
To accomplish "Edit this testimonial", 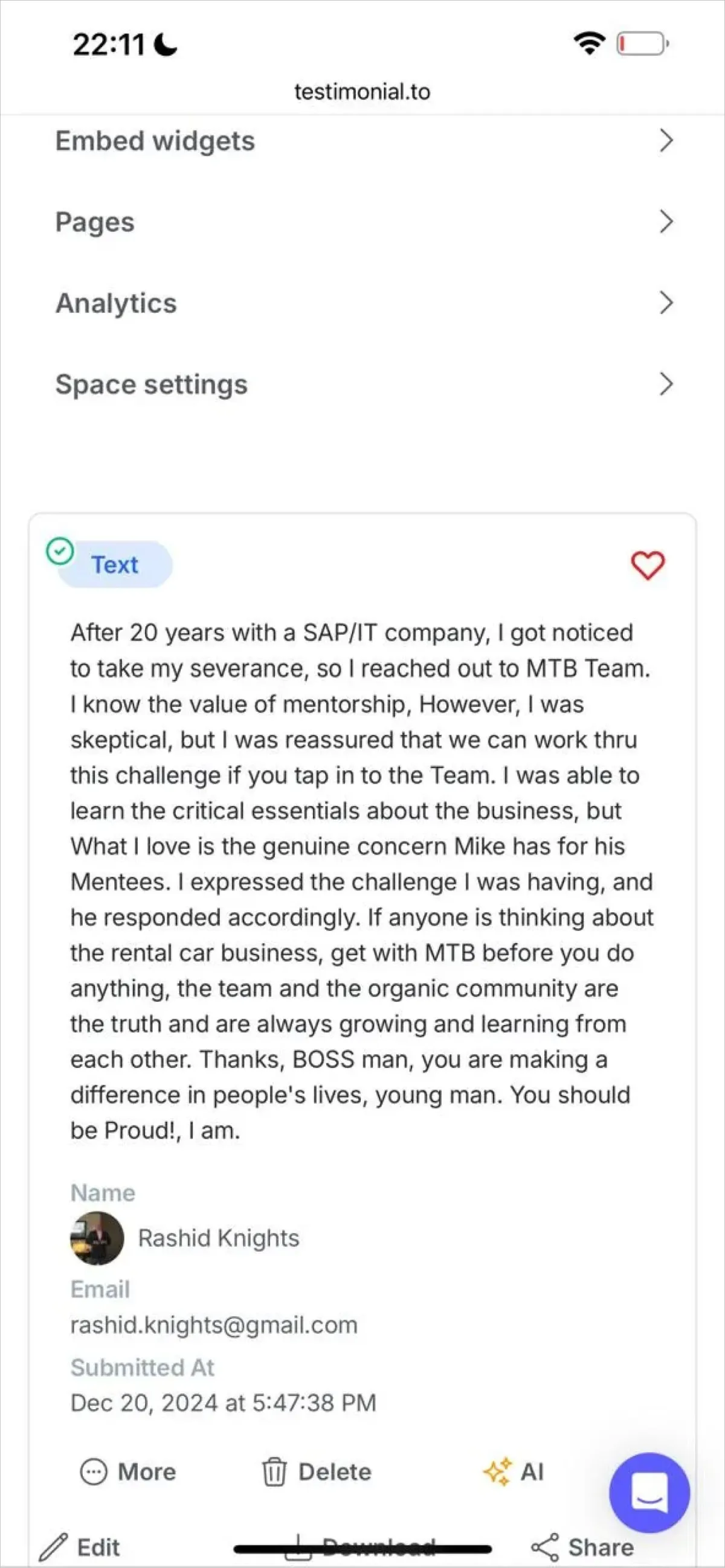I will (x=79, y=1547).
